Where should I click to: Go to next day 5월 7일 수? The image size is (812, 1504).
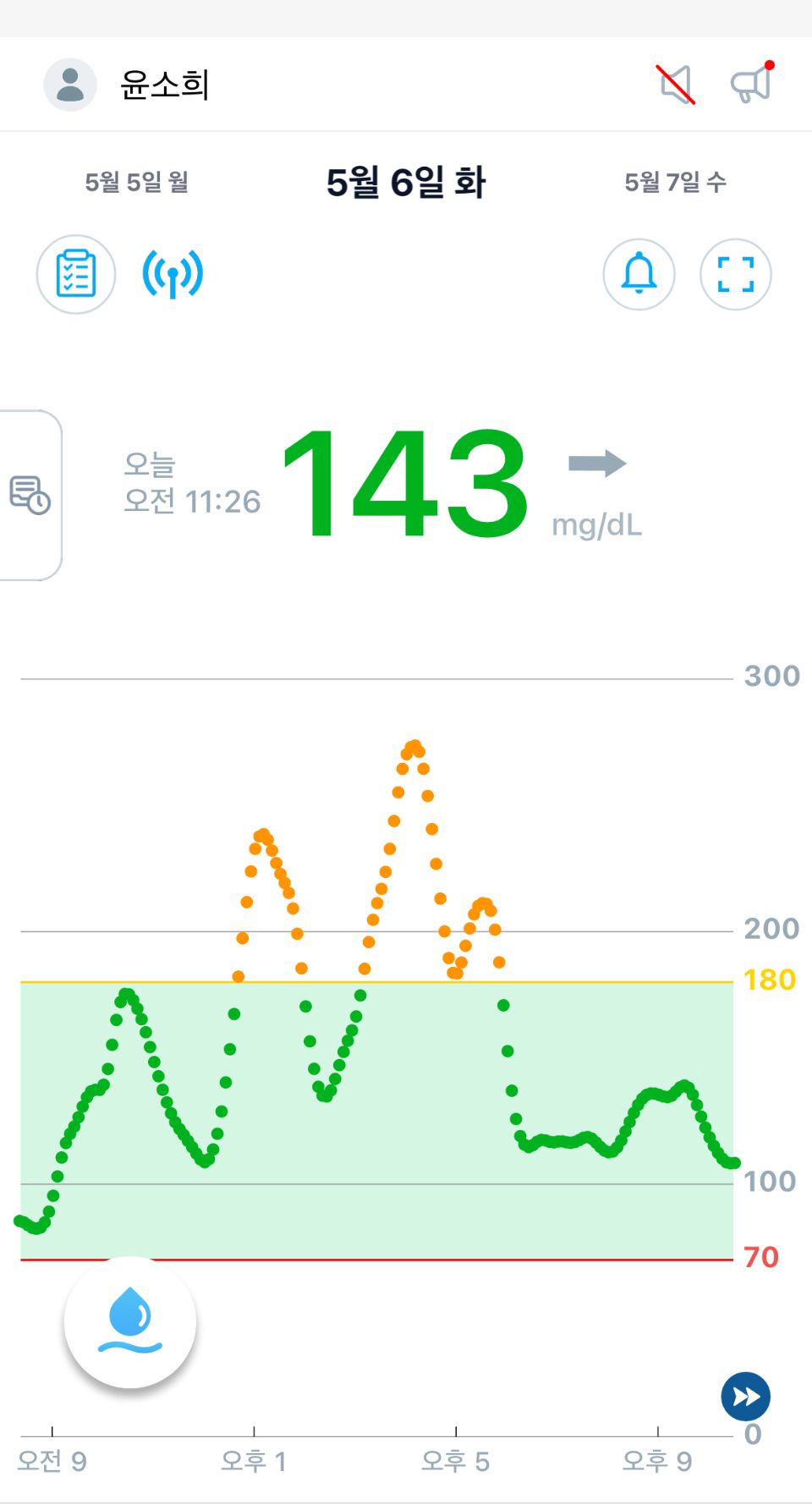675,182
